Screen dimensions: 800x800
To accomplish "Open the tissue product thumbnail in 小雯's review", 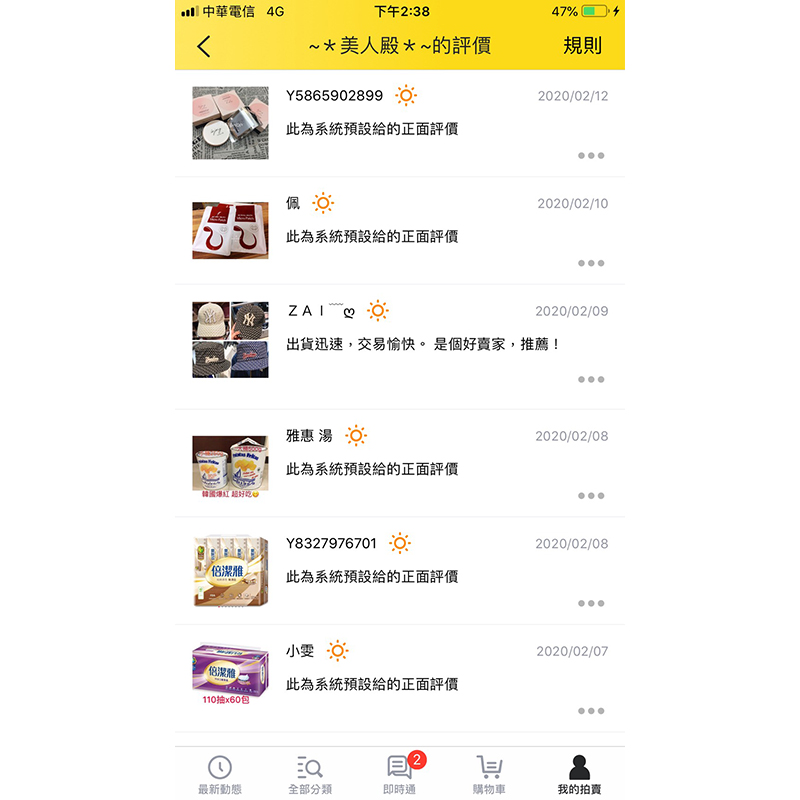I will coord(230,672).
